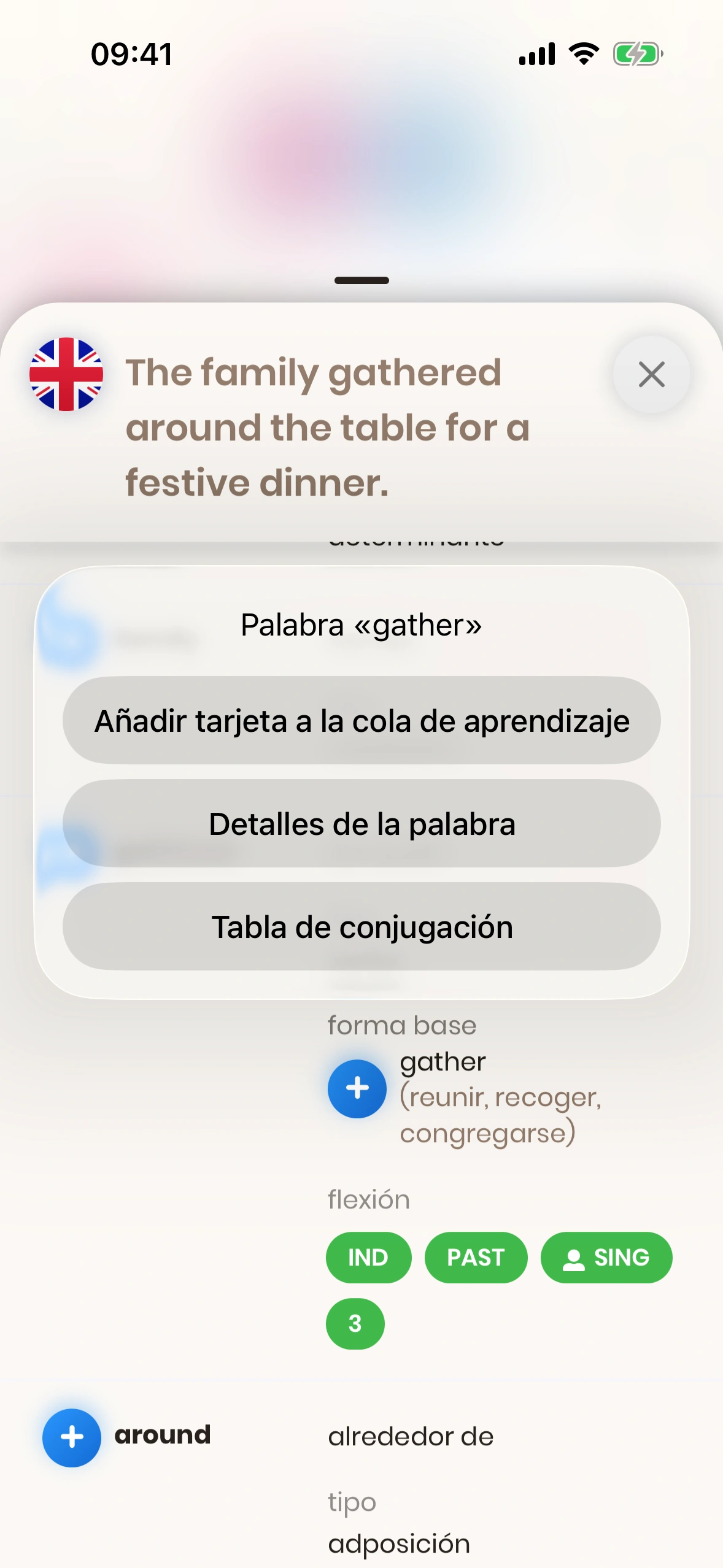
Task: Tap the third-person "3" chip
Action: tap(355, 1324)
